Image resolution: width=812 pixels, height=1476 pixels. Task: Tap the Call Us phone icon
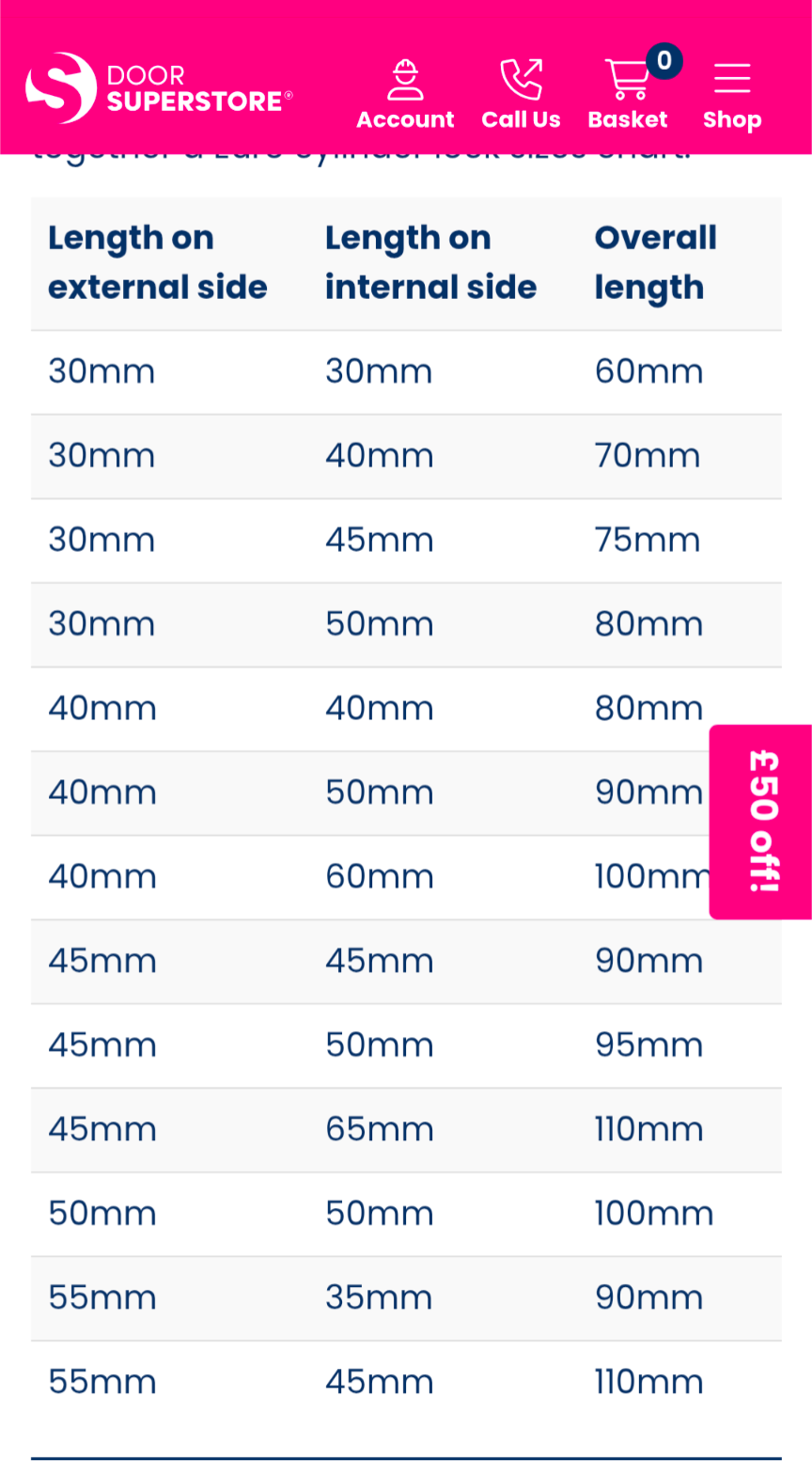click(x=522, y=79)
